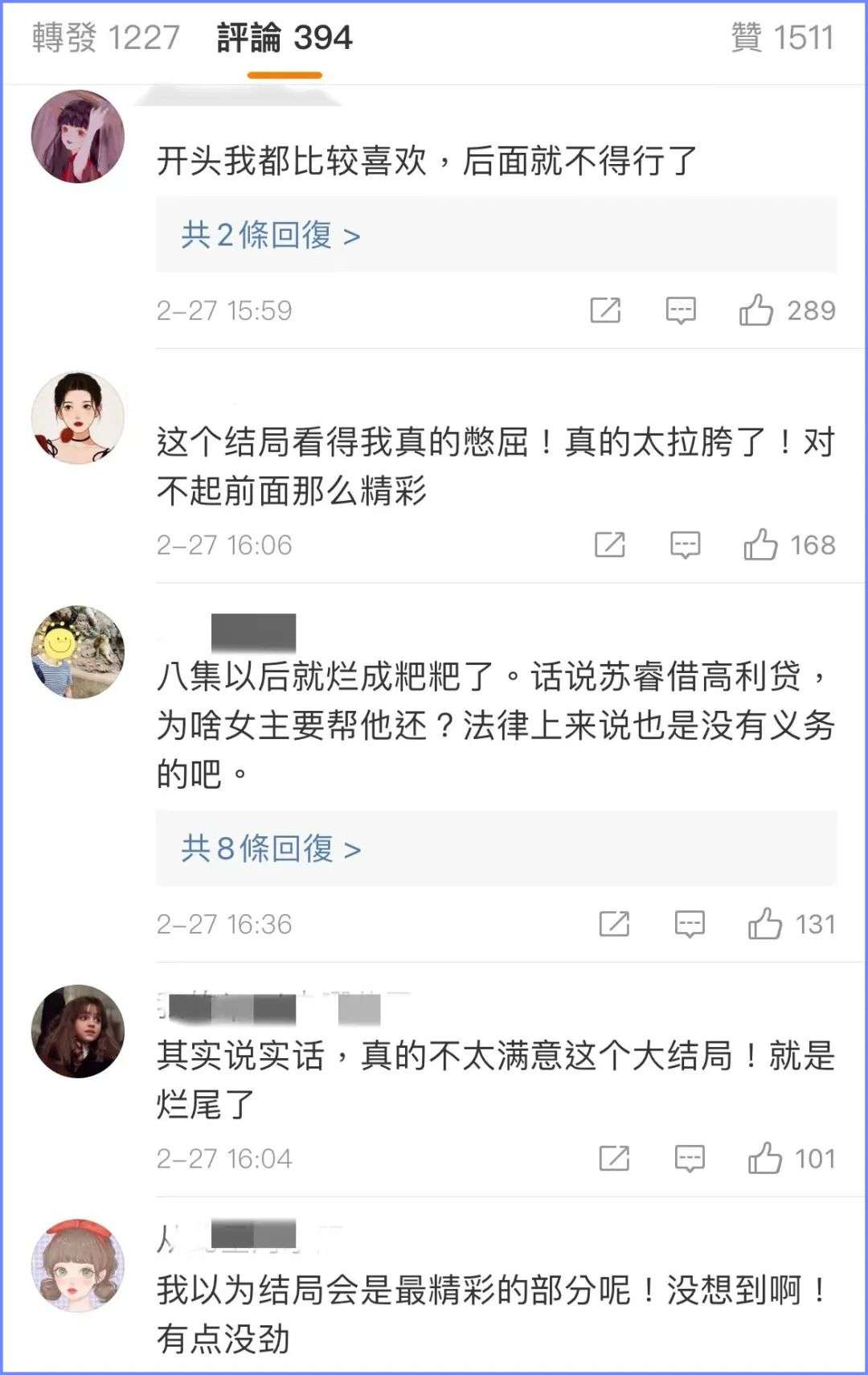Image resolution: width=868 pixels, height=1375 pixels.
Task: Open avatar of 我以为结局会是最精彩 commenter
Action: click(78, 1266)
